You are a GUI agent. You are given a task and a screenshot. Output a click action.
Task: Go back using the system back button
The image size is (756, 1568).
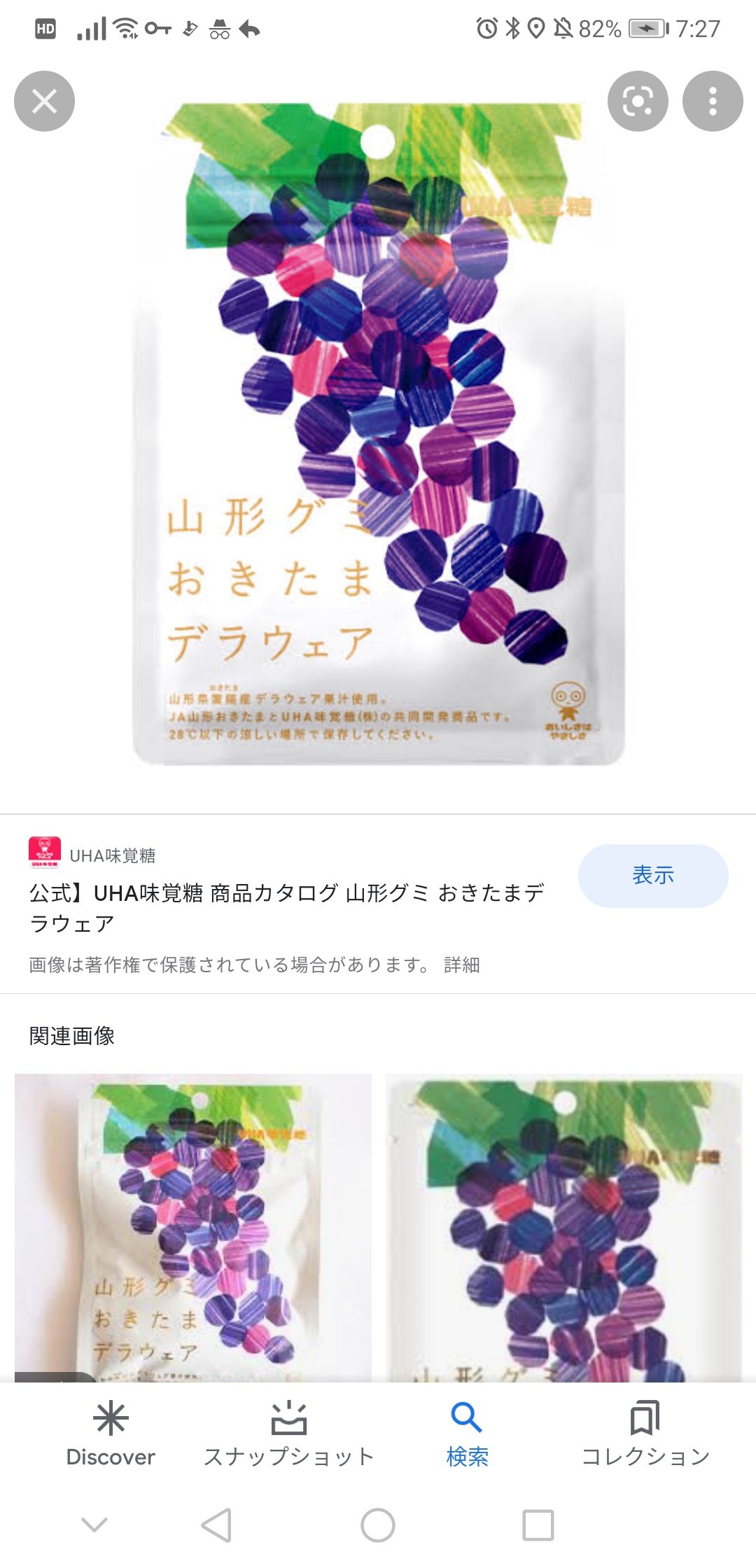pos(216,1525)
